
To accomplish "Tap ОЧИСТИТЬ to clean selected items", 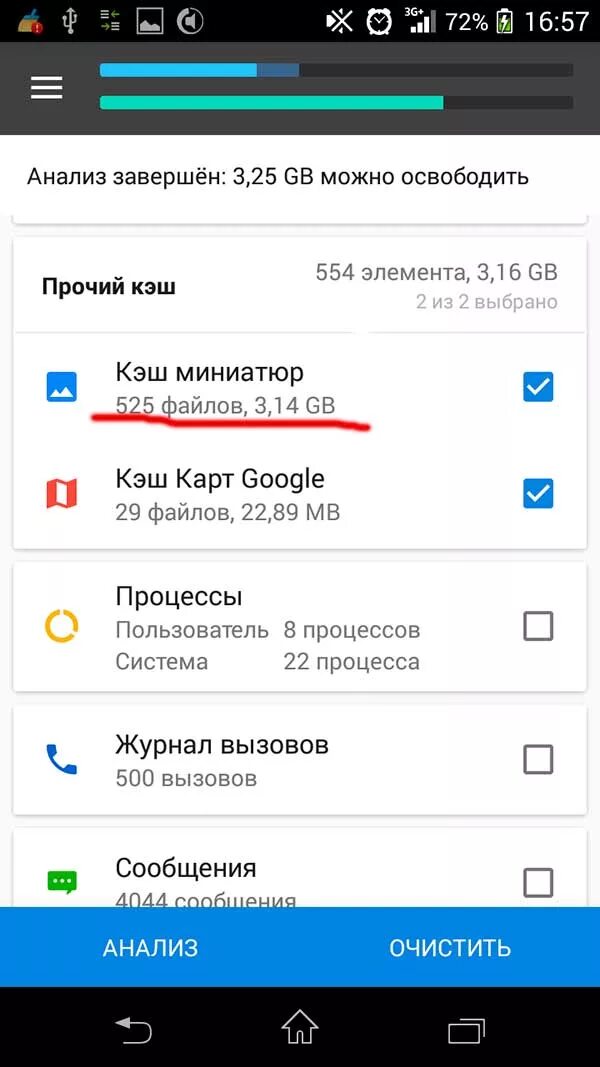I will click(x=450, y=947).
